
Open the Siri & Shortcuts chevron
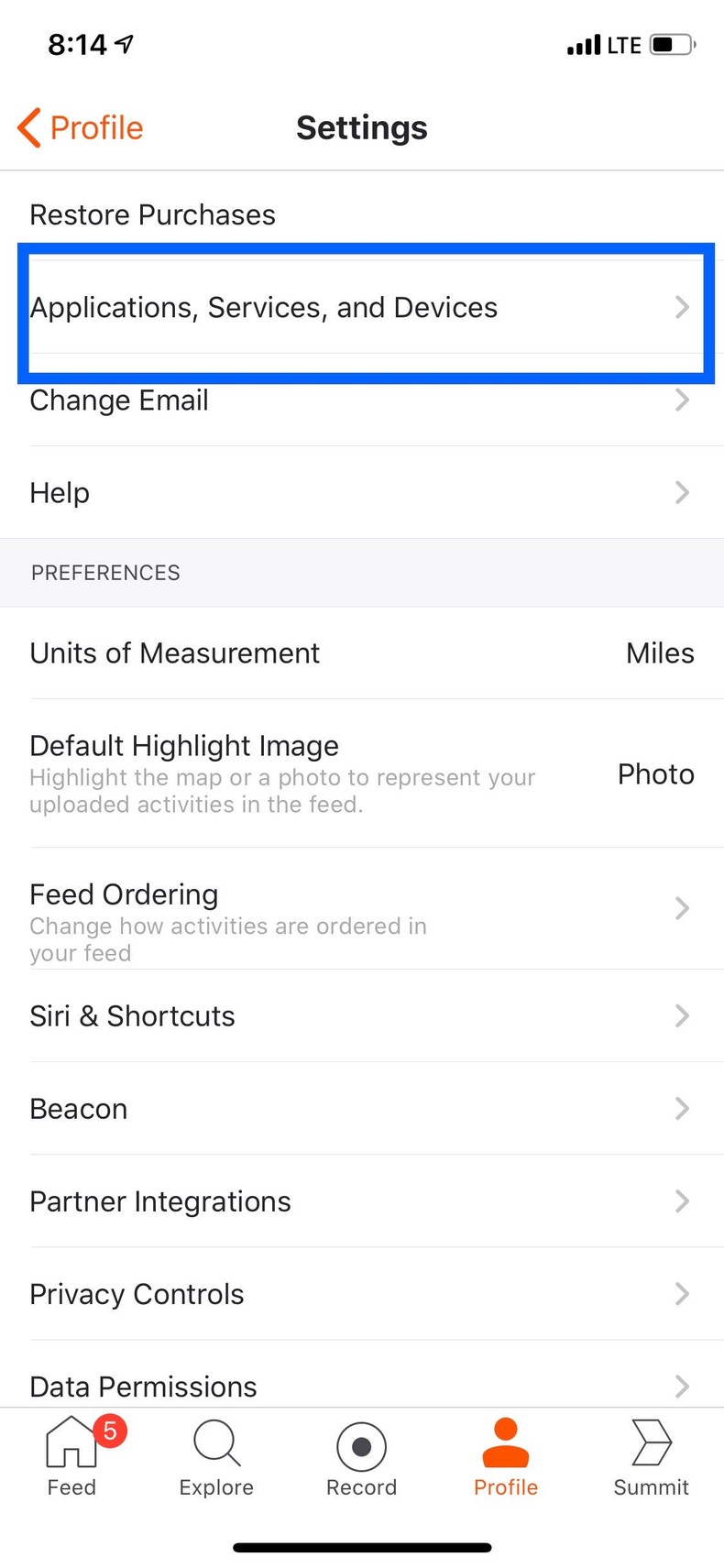681,1016
